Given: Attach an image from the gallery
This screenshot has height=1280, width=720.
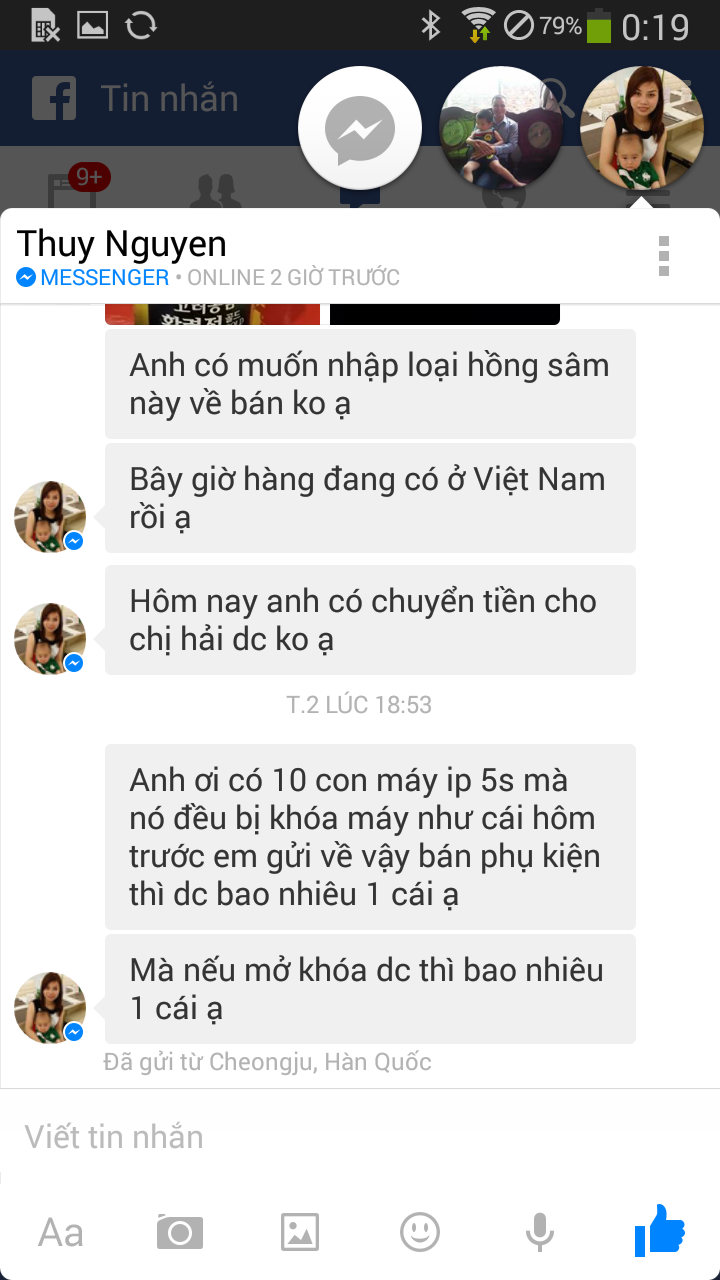Looking at the screenshot, I should tap(300, 1232).
